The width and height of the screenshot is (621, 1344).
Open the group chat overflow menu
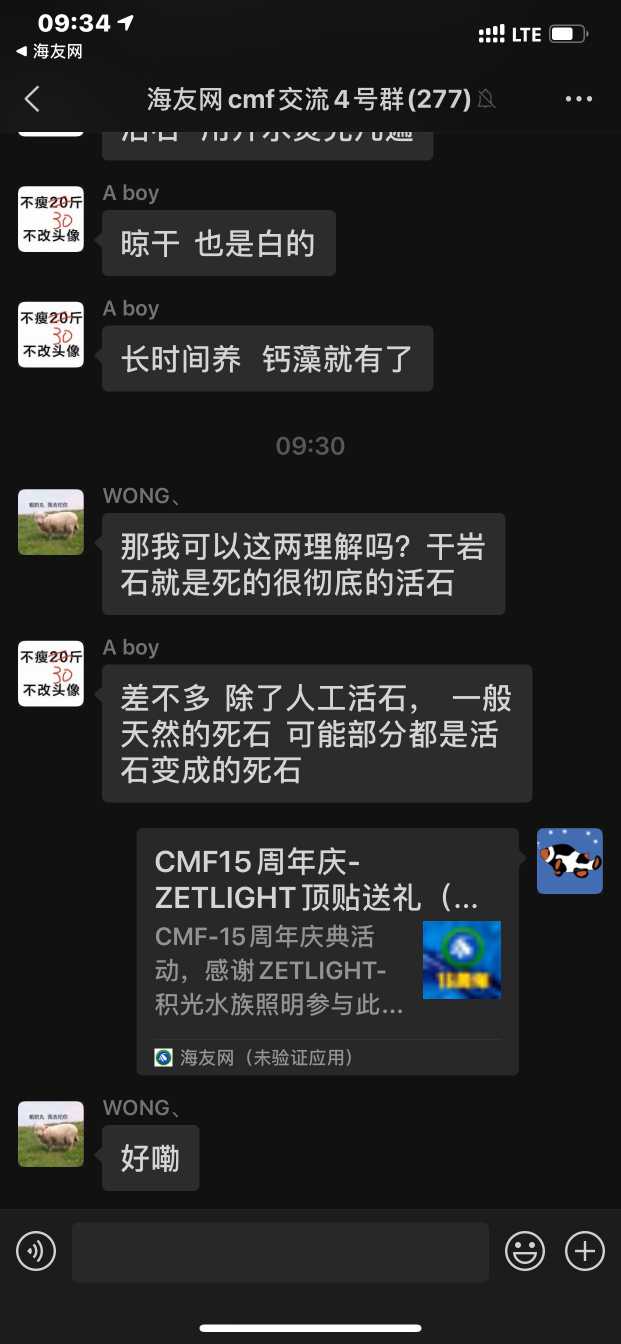[x=579, y=99]
